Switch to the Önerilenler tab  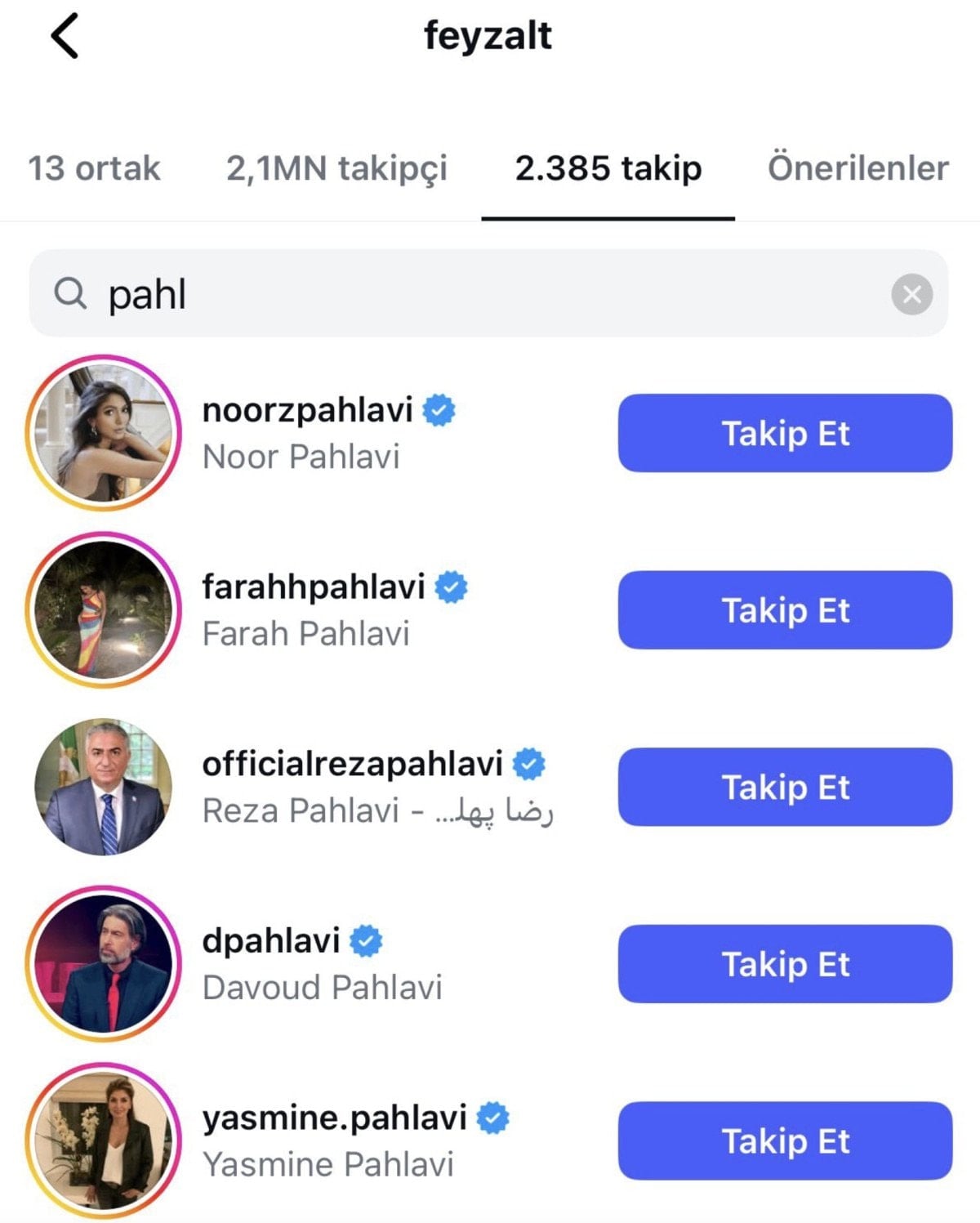[x=857, y=168]
